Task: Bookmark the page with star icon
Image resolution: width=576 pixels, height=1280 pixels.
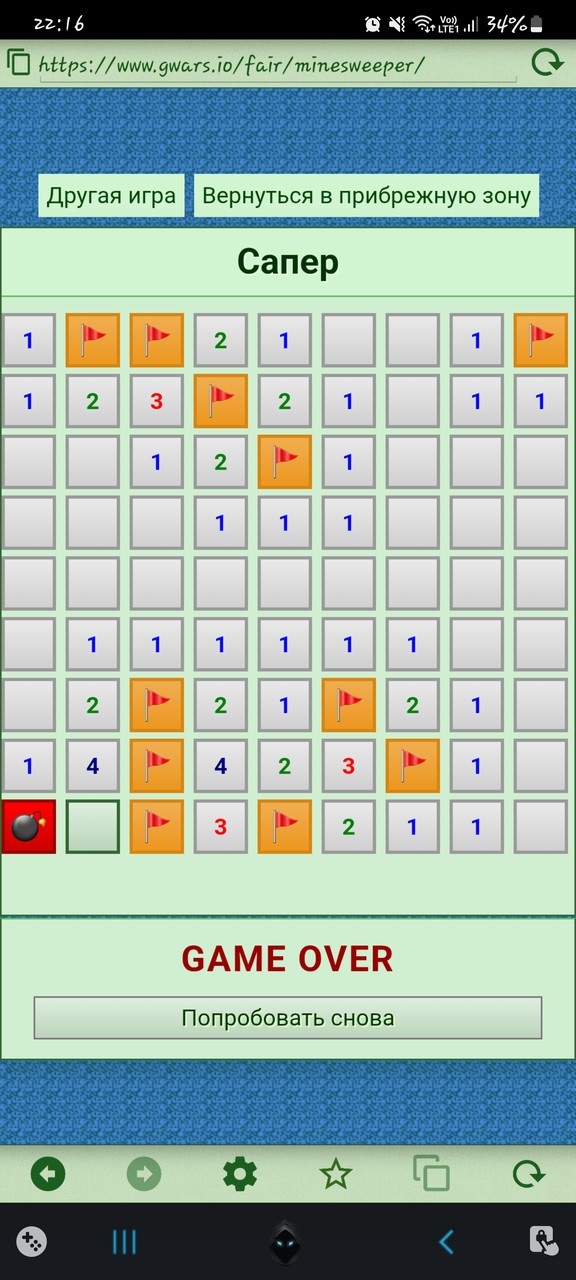Action: point(336,1173)
